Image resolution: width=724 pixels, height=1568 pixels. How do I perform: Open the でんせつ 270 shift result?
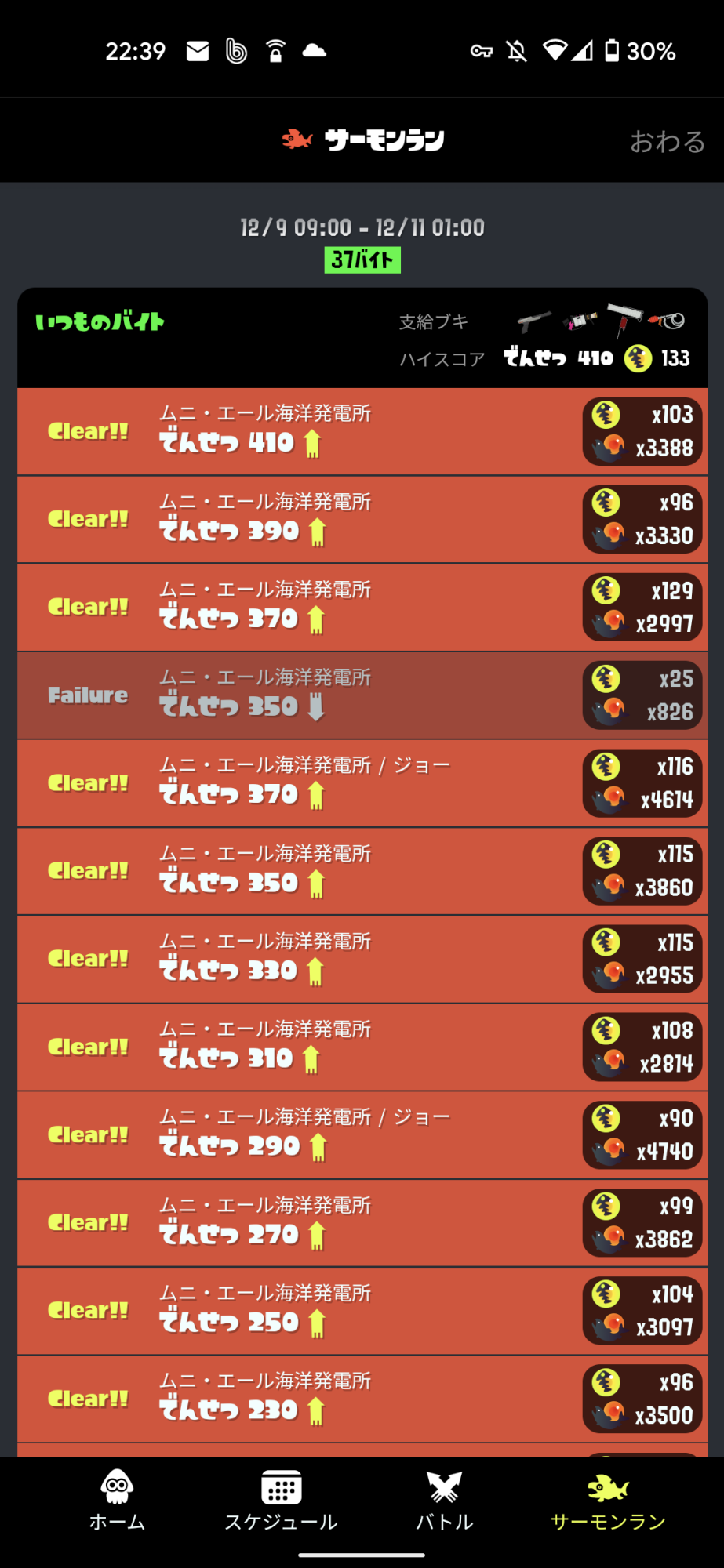point(362,1223)
